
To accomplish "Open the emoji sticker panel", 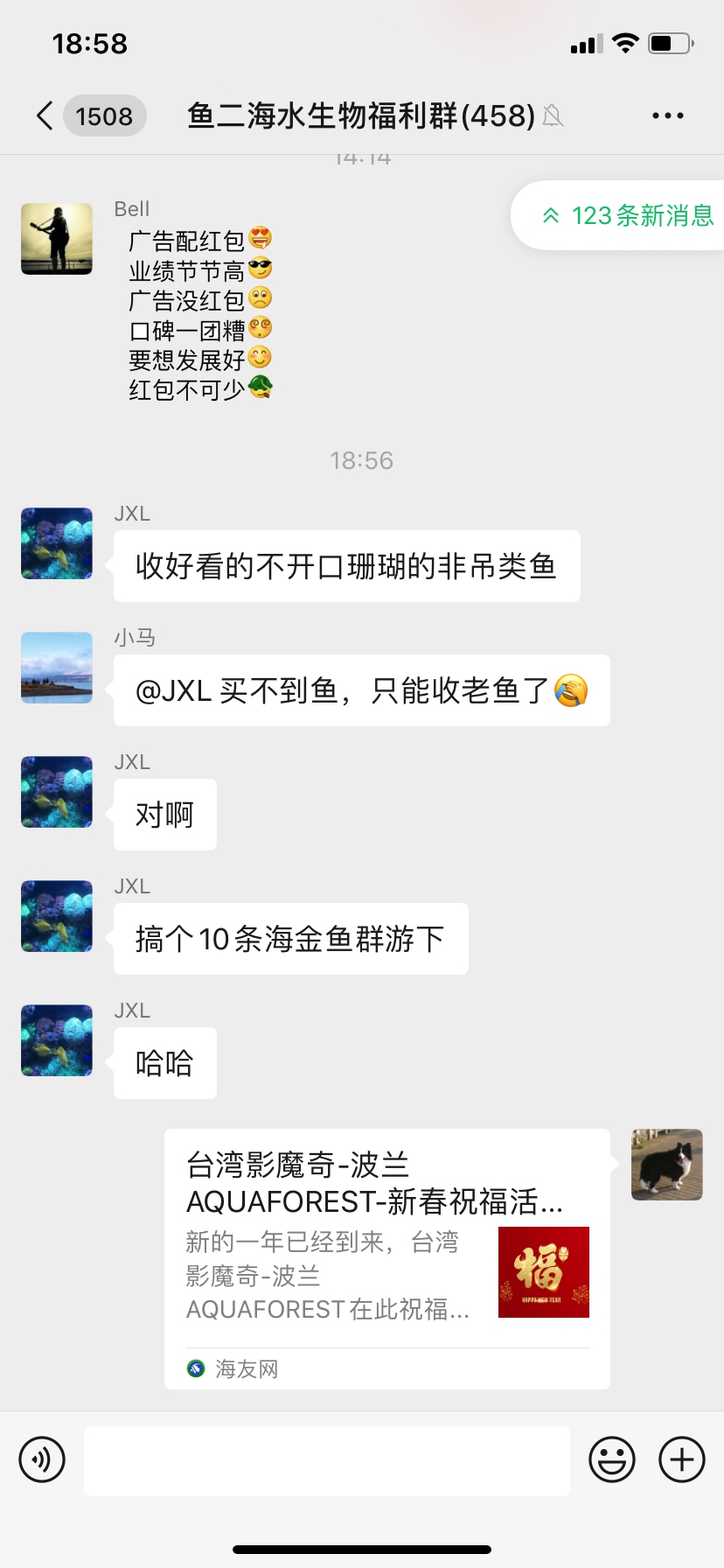I will pyautogui.click(x=612, y=1459).
